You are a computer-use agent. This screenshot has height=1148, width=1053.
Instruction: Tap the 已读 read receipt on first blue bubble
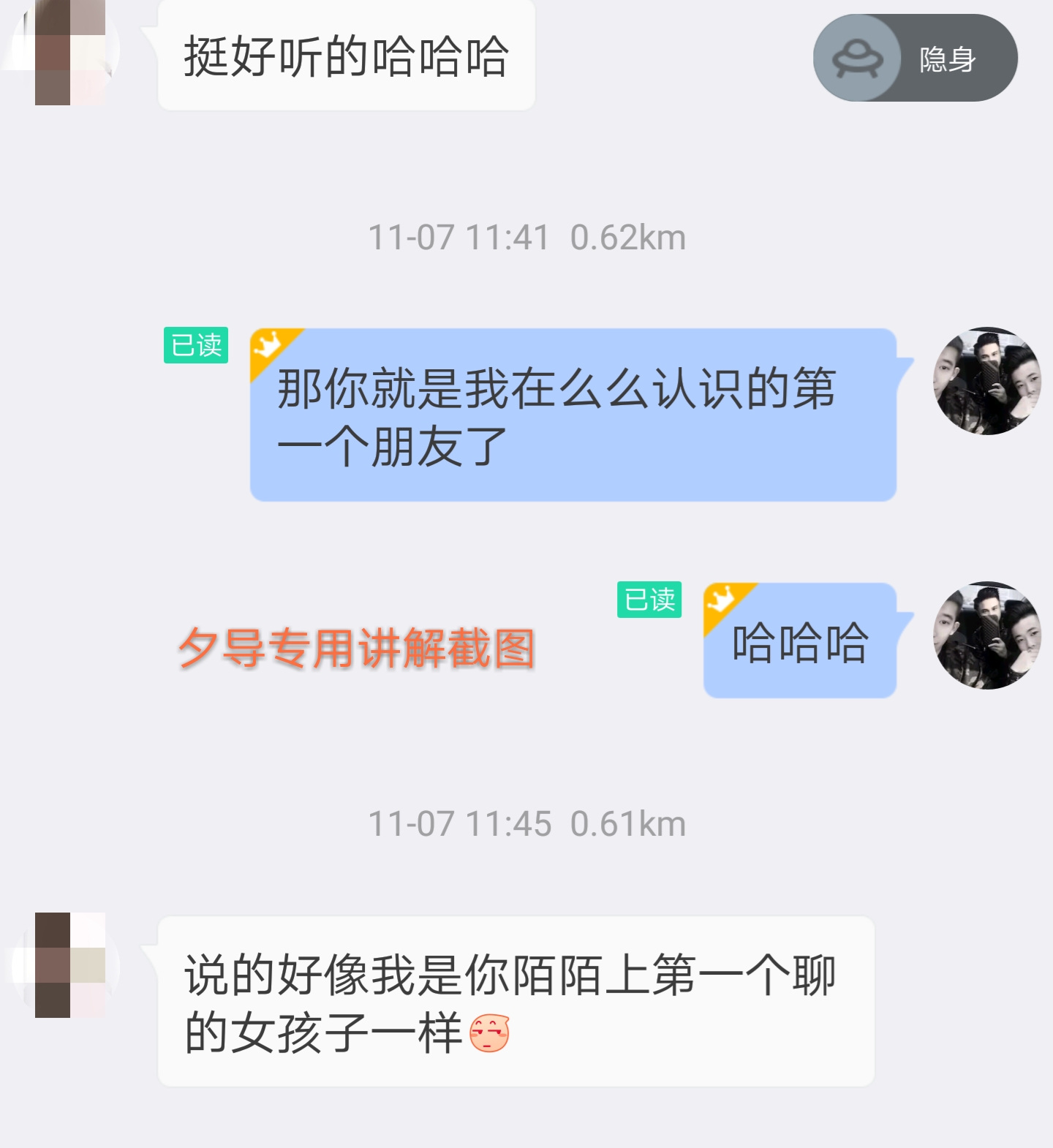pyautogui.click(x=196, y=344)
